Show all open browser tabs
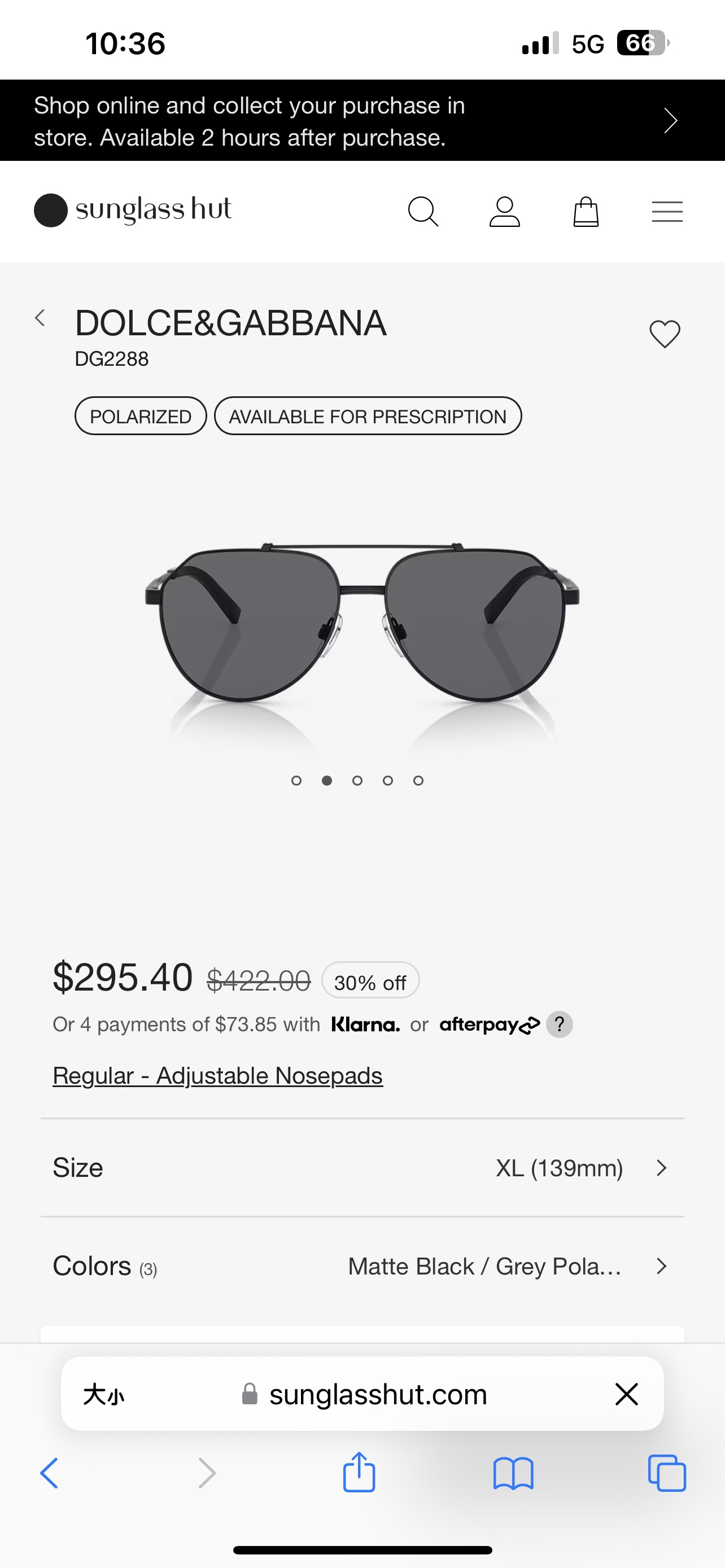 point(667,1473)
